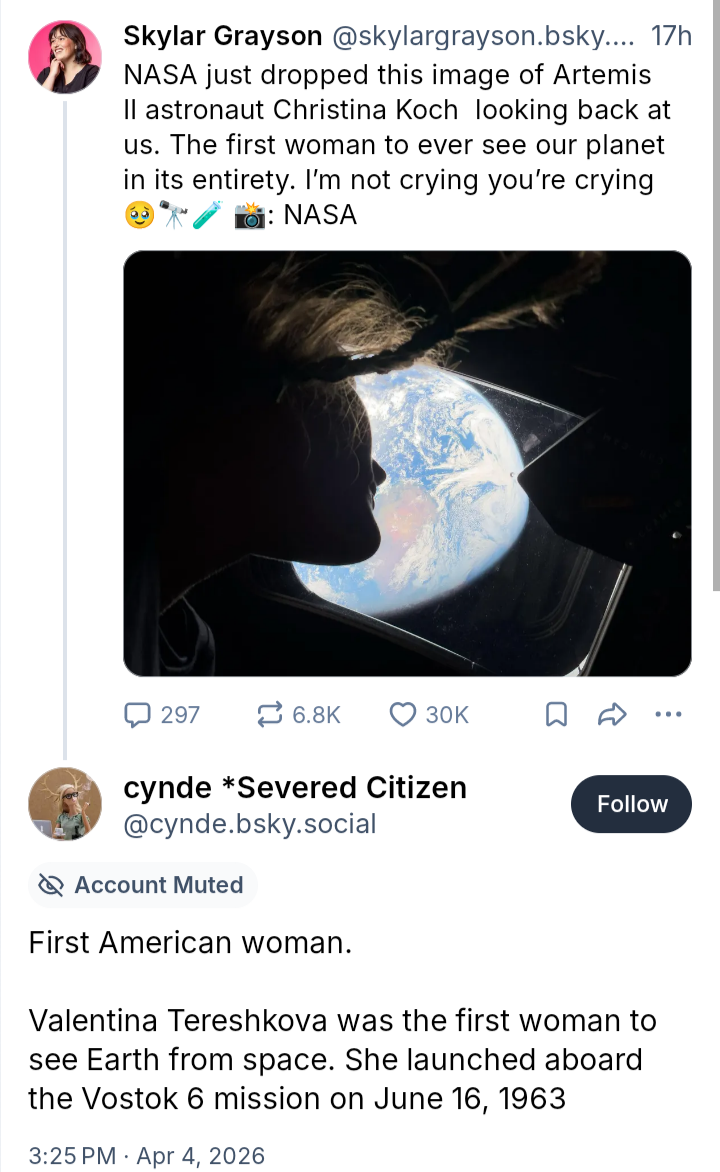
Task: Tap the Account Muted label
Action: 143,885
